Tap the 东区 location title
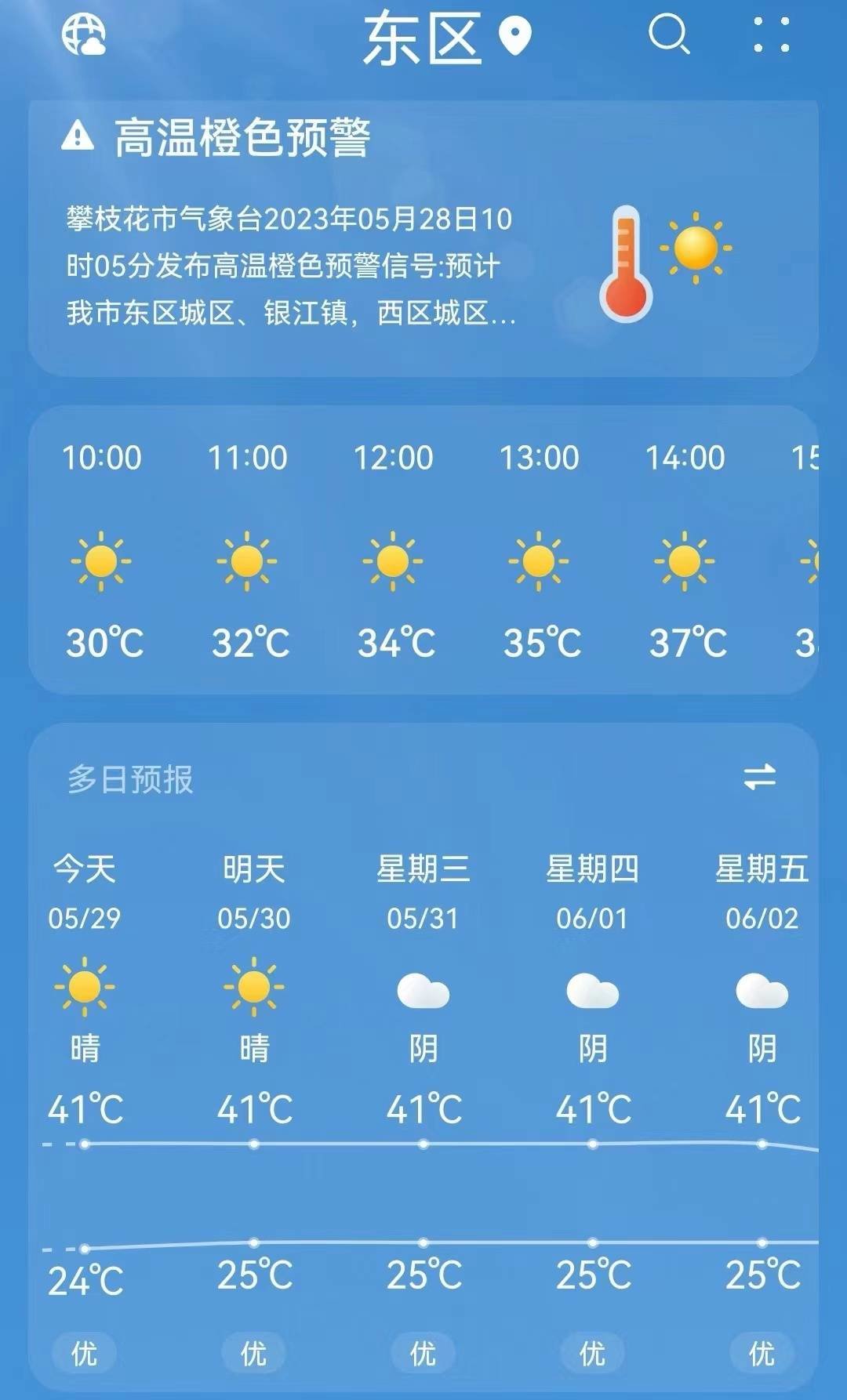The height and width of the screenshot is (1400, 847). [x=423, y=38]
